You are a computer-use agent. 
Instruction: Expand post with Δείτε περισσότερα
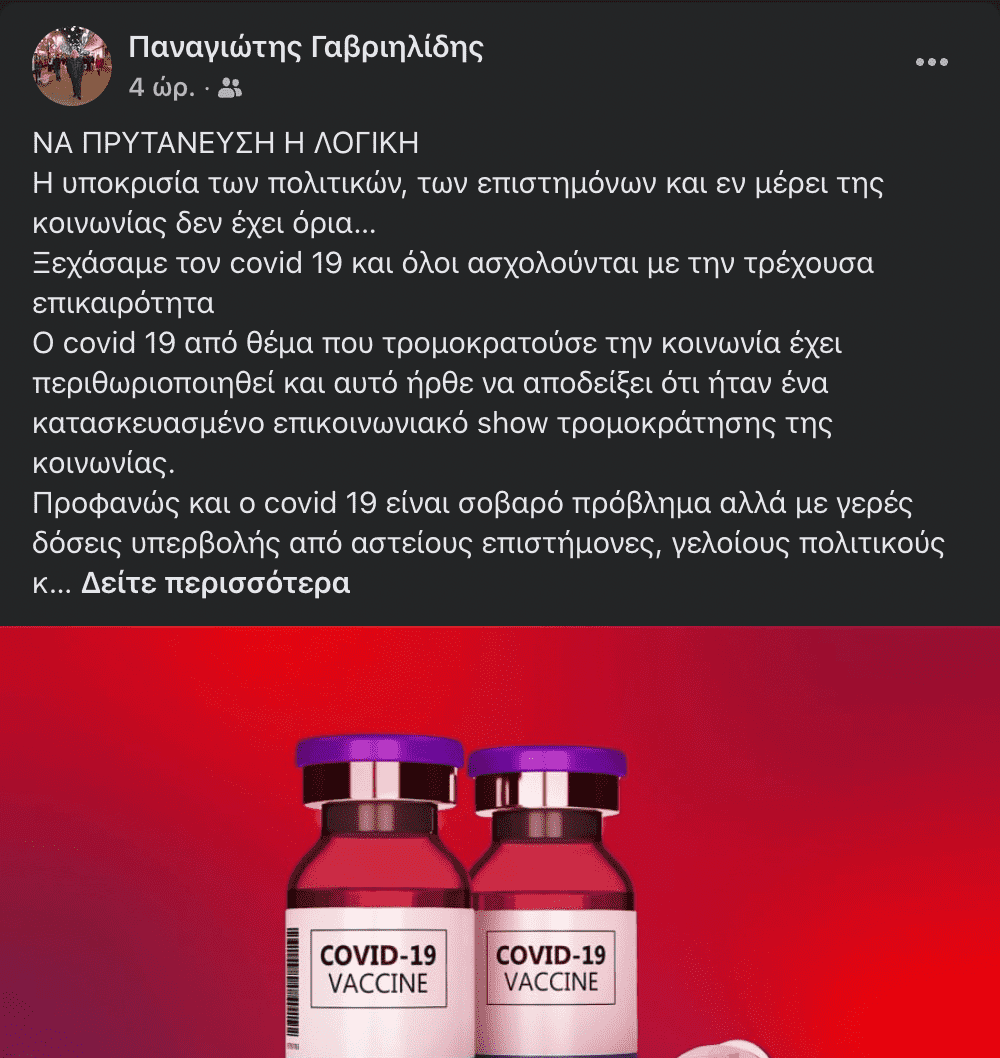(215, 583)
